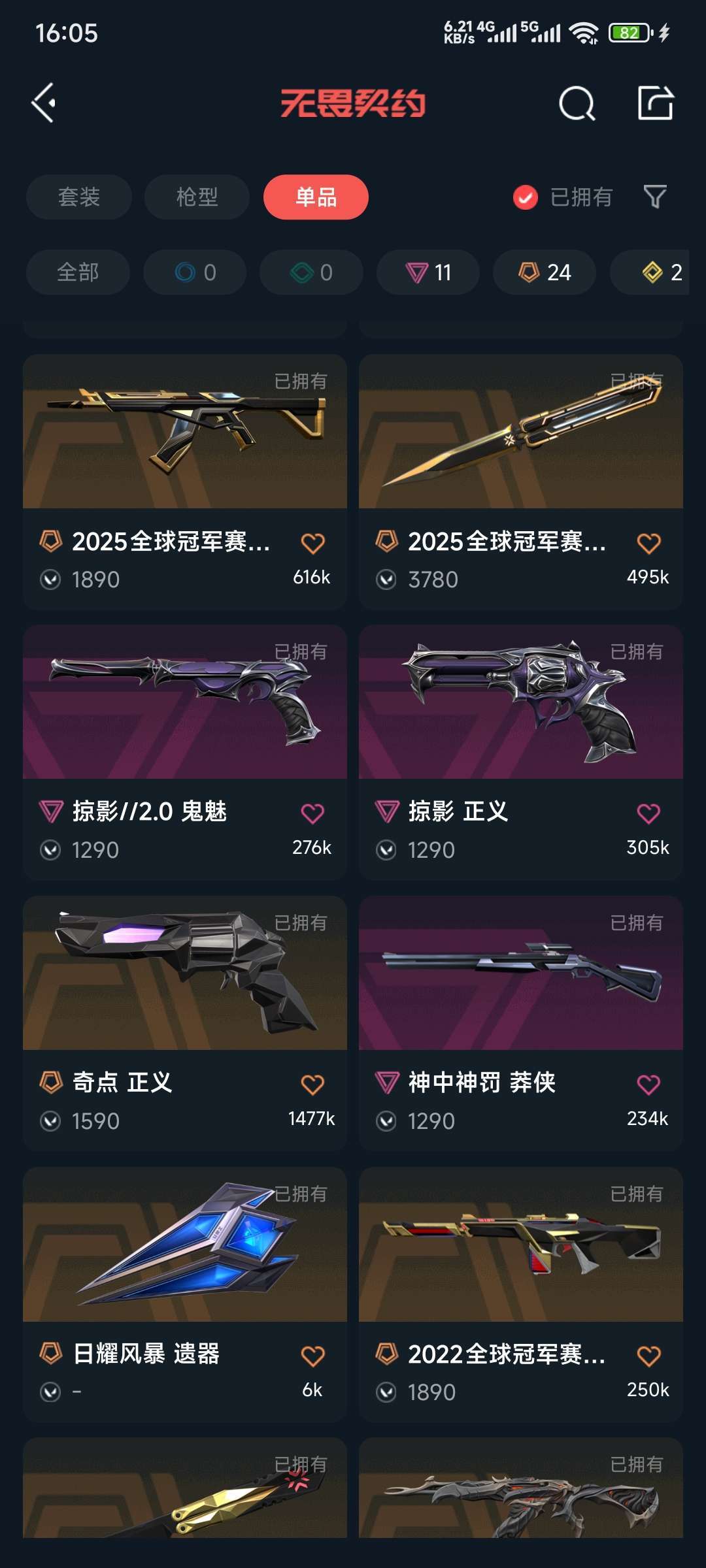
Task: Like the 奇点 正义 skin
Action: coord(312,1085)
